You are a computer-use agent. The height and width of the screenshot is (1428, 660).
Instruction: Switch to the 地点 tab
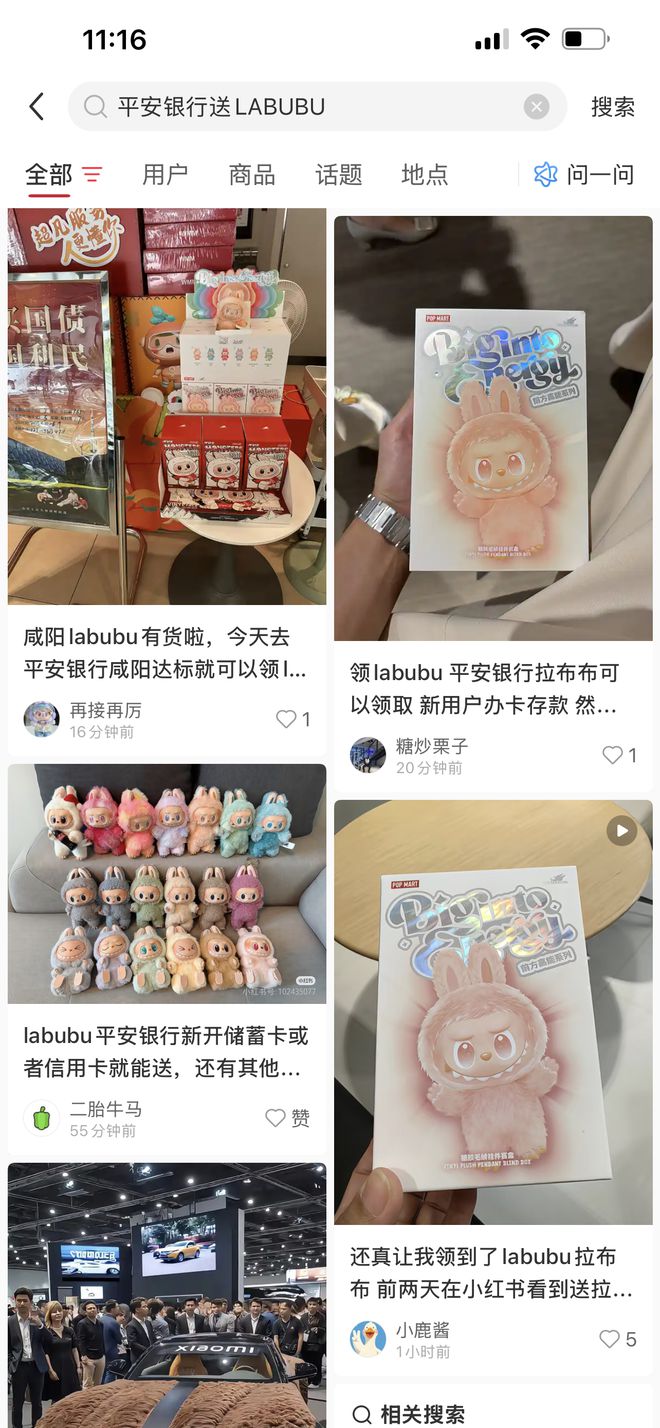[424, 175]
